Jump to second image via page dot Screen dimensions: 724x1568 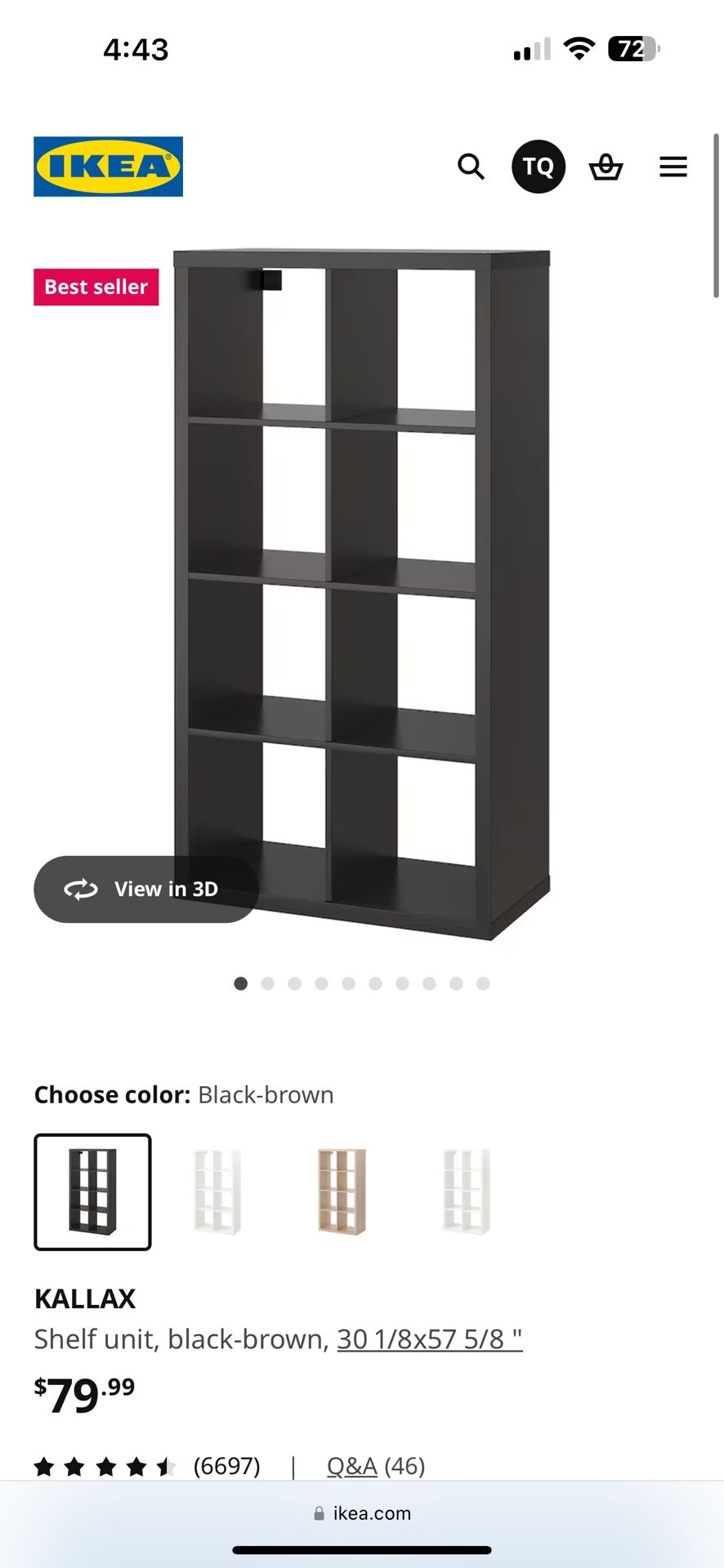pyautogui.click(x=268, y=983)
